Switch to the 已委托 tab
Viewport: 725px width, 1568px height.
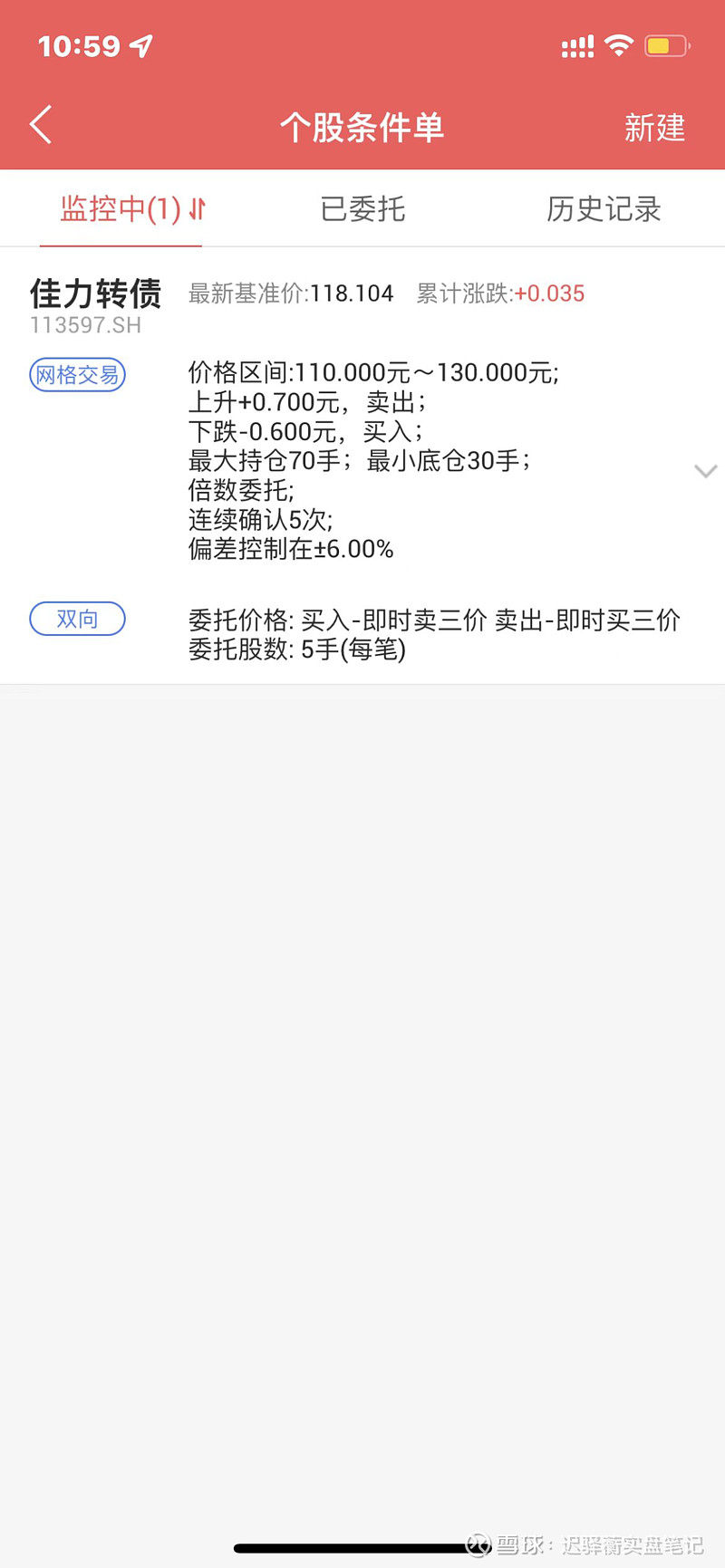tap(362, 209)
